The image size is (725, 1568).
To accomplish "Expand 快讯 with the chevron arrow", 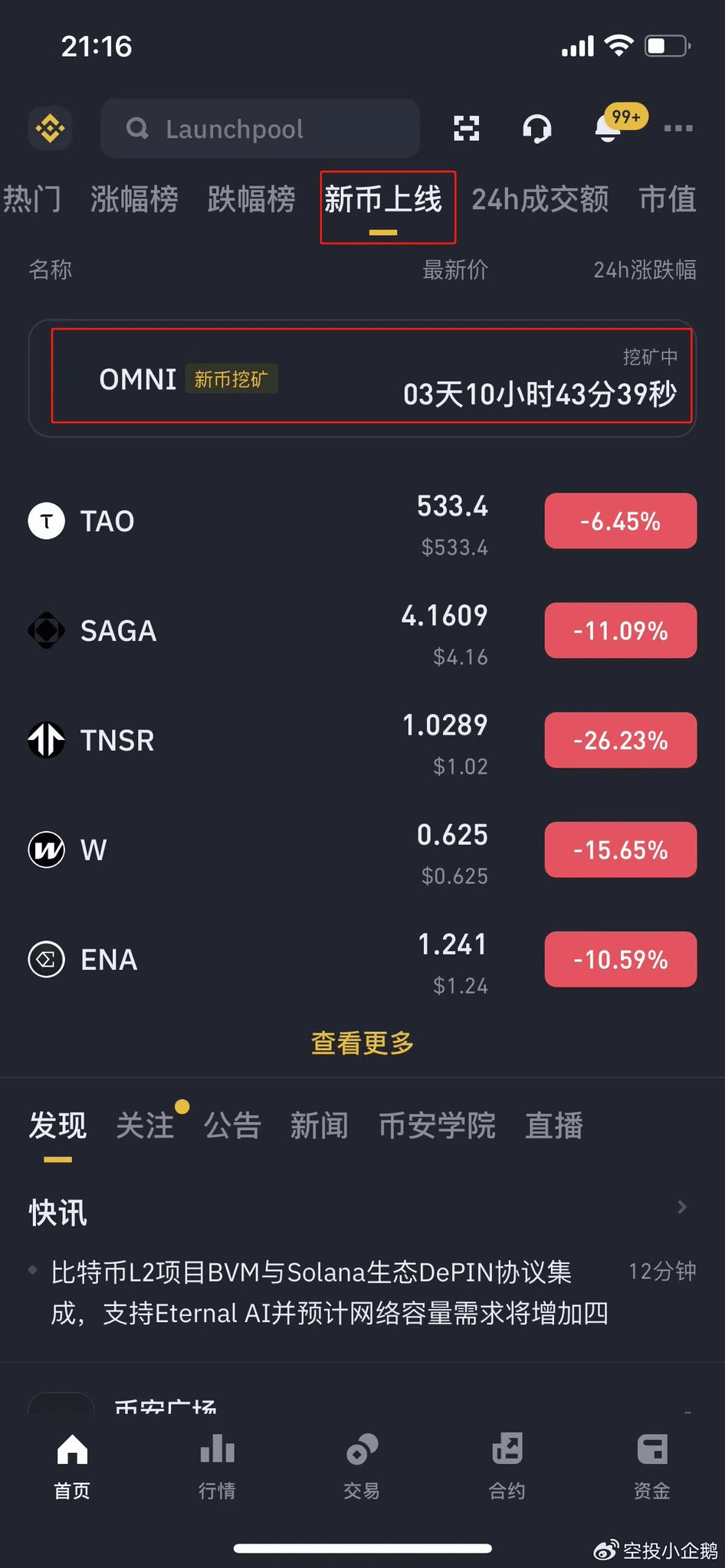I will [681, 1208].
